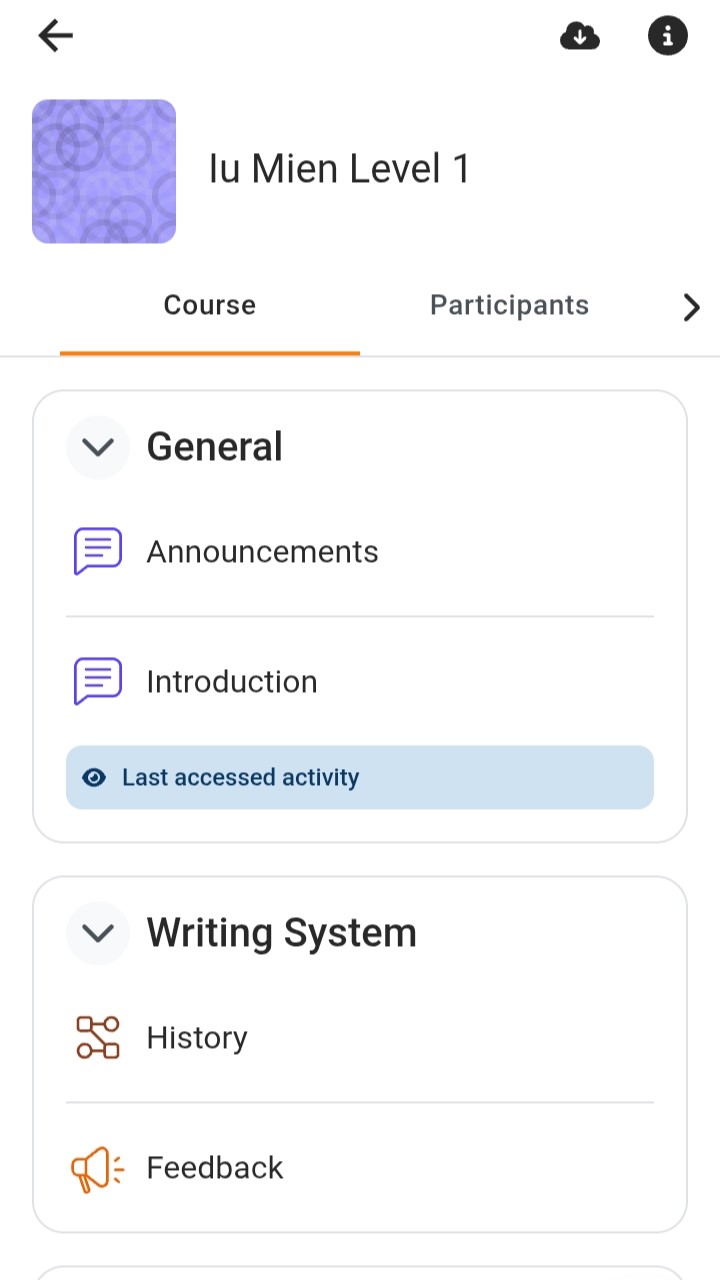Switch to the Participants tab

click(x=509, y=305)
